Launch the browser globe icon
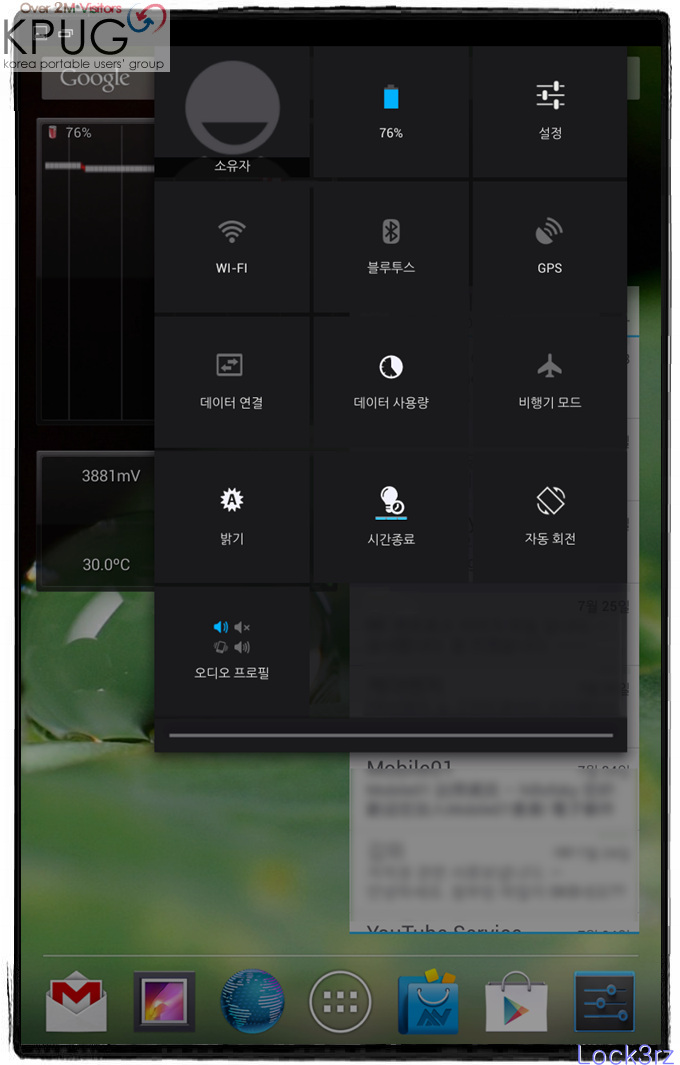Image resolution: width=680 pixels, height=1065 pixels. 252,1002
